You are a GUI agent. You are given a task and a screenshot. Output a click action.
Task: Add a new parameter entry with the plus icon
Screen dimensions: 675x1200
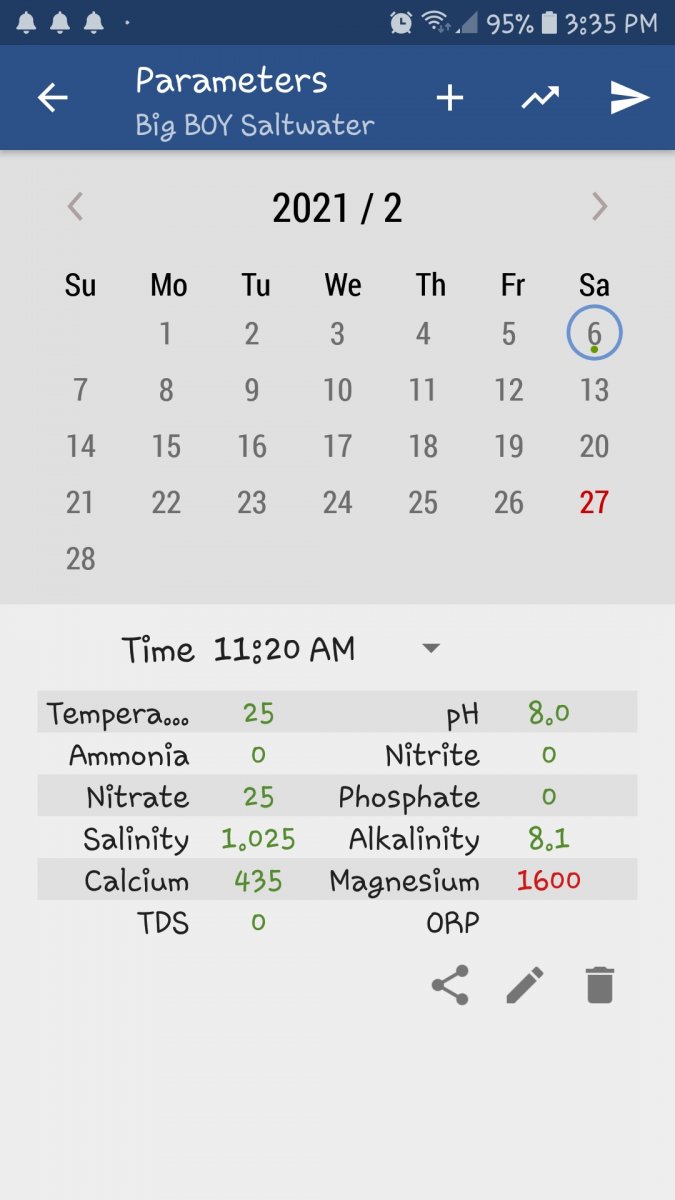450,97
